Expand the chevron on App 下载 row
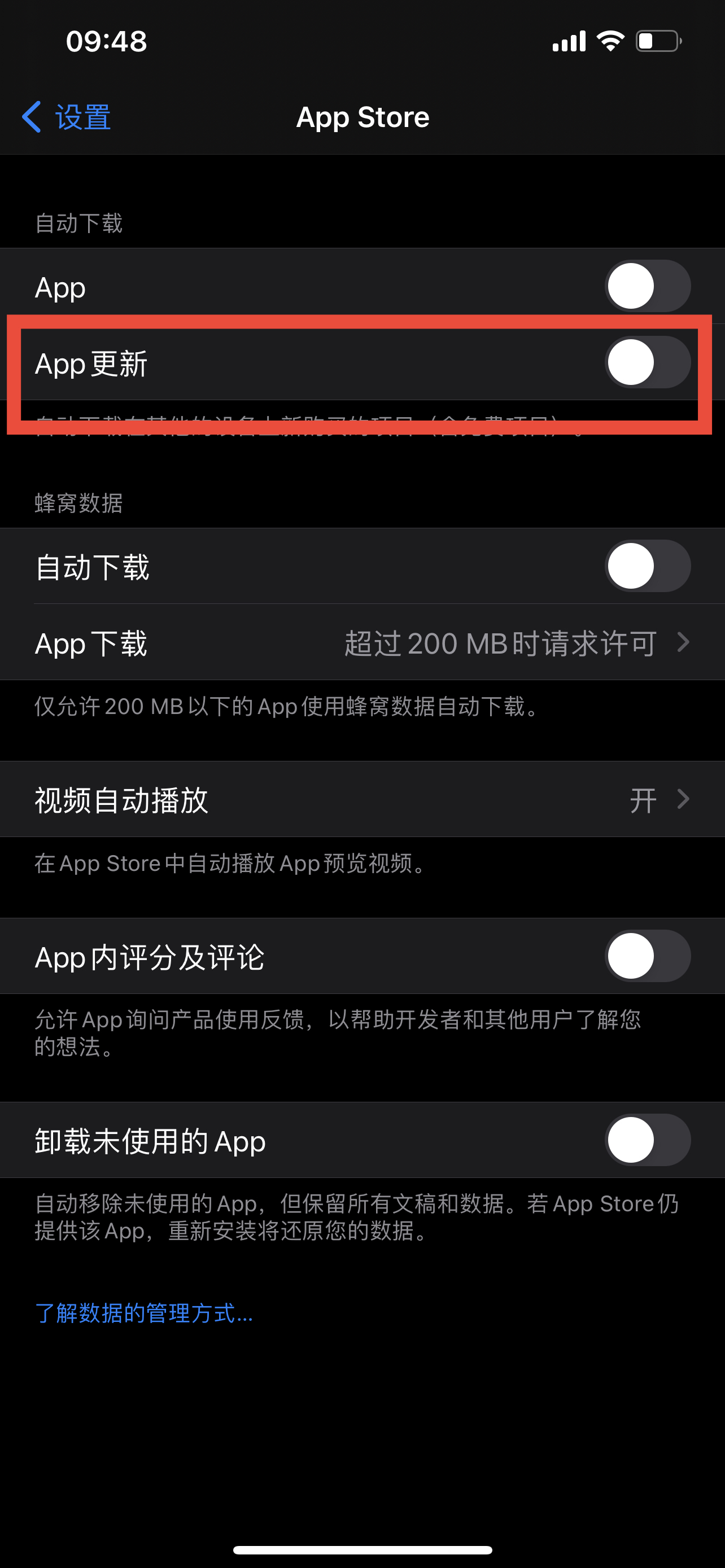725x1568 pixels. (683, 643)
